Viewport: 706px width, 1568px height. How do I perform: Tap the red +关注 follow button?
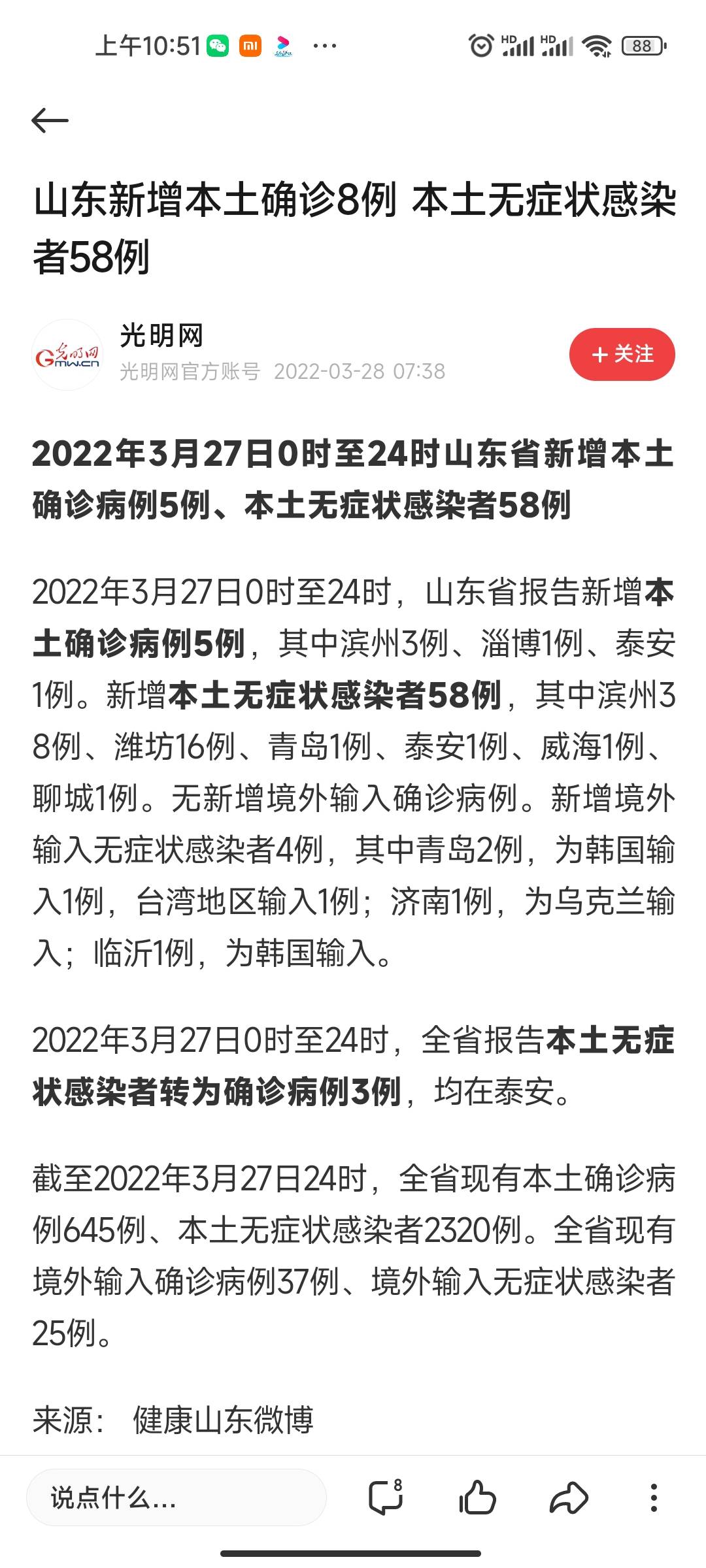(x=622, y=353)
